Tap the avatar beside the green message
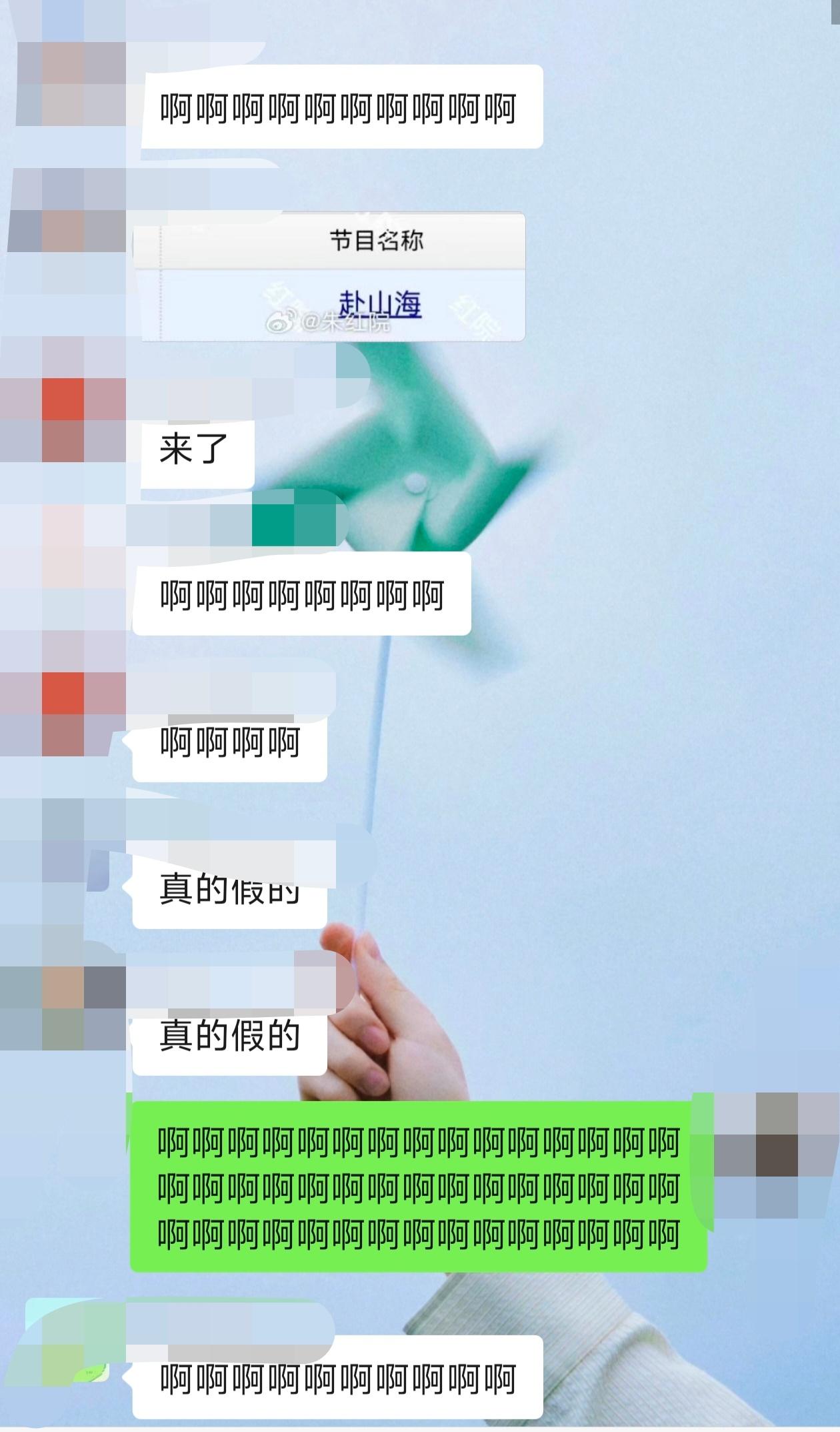Screen dimensions: 840x1432 tap(776, 1155)
